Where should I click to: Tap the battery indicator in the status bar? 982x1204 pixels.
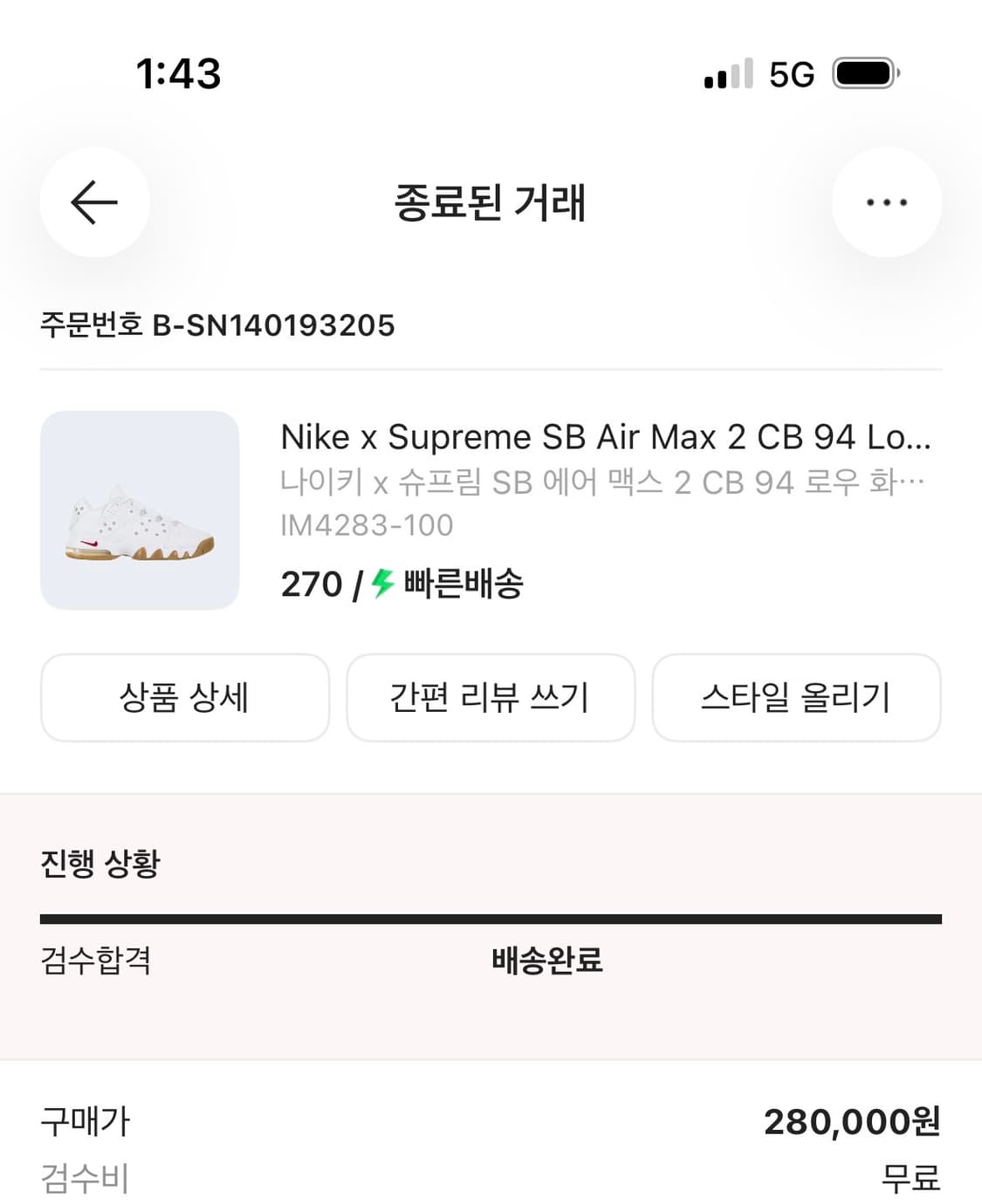click(862, 74)
